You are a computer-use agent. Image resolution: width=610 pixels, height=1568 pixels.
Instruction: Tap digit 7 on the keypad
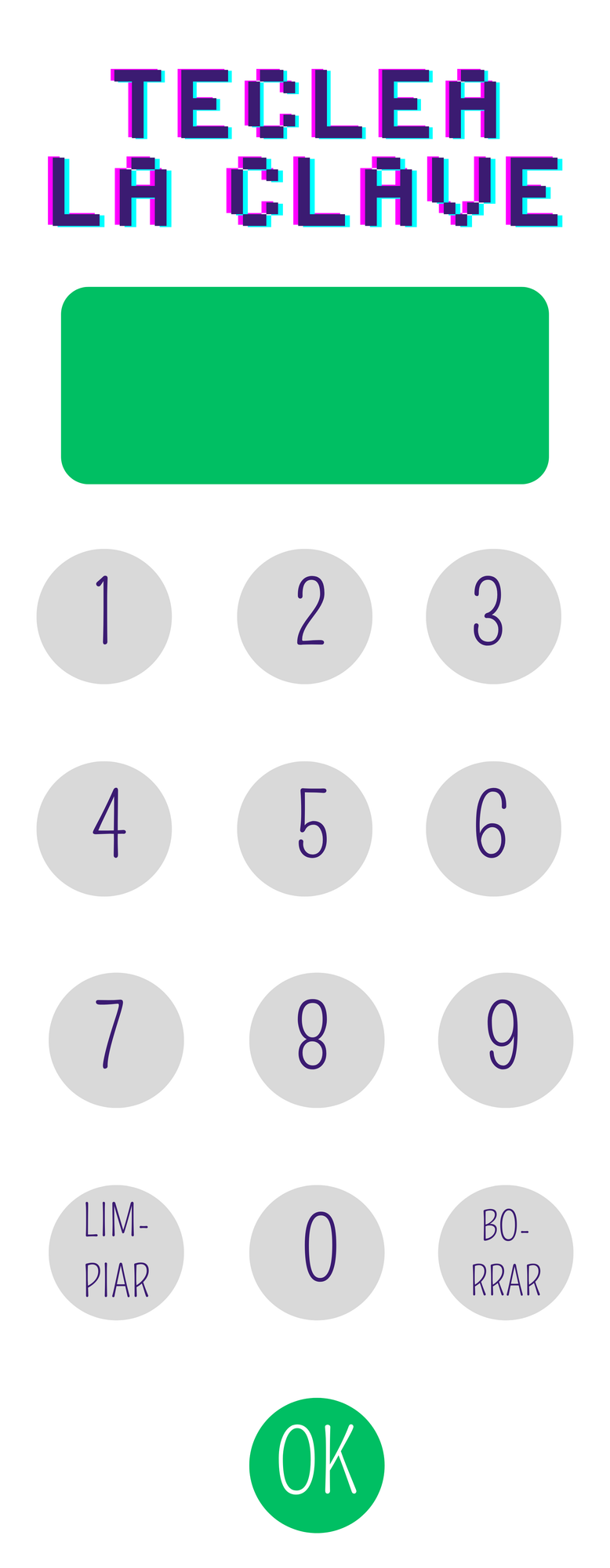[116, 1040]
